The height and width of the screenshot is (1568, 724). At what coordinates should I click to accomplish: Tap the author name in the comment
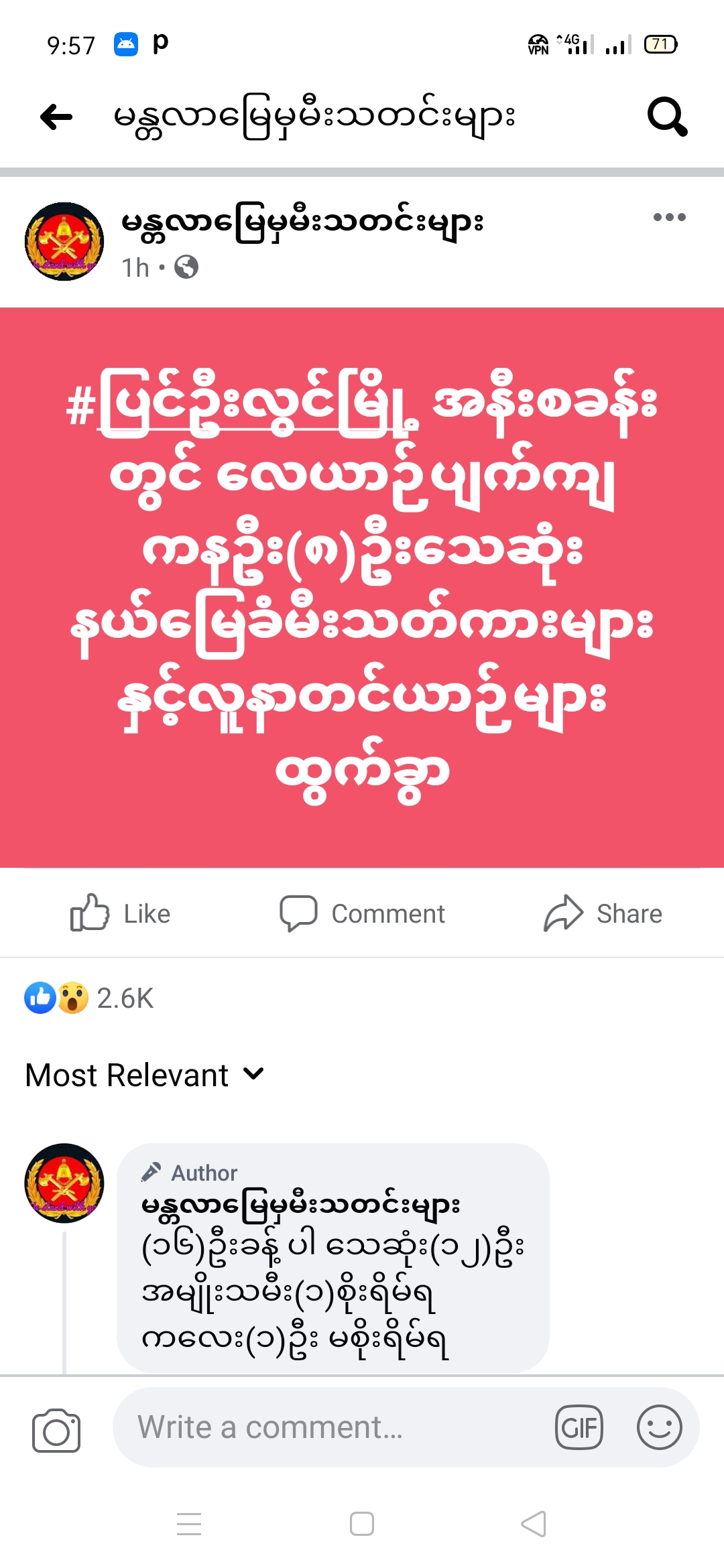tap(300, 1205)
